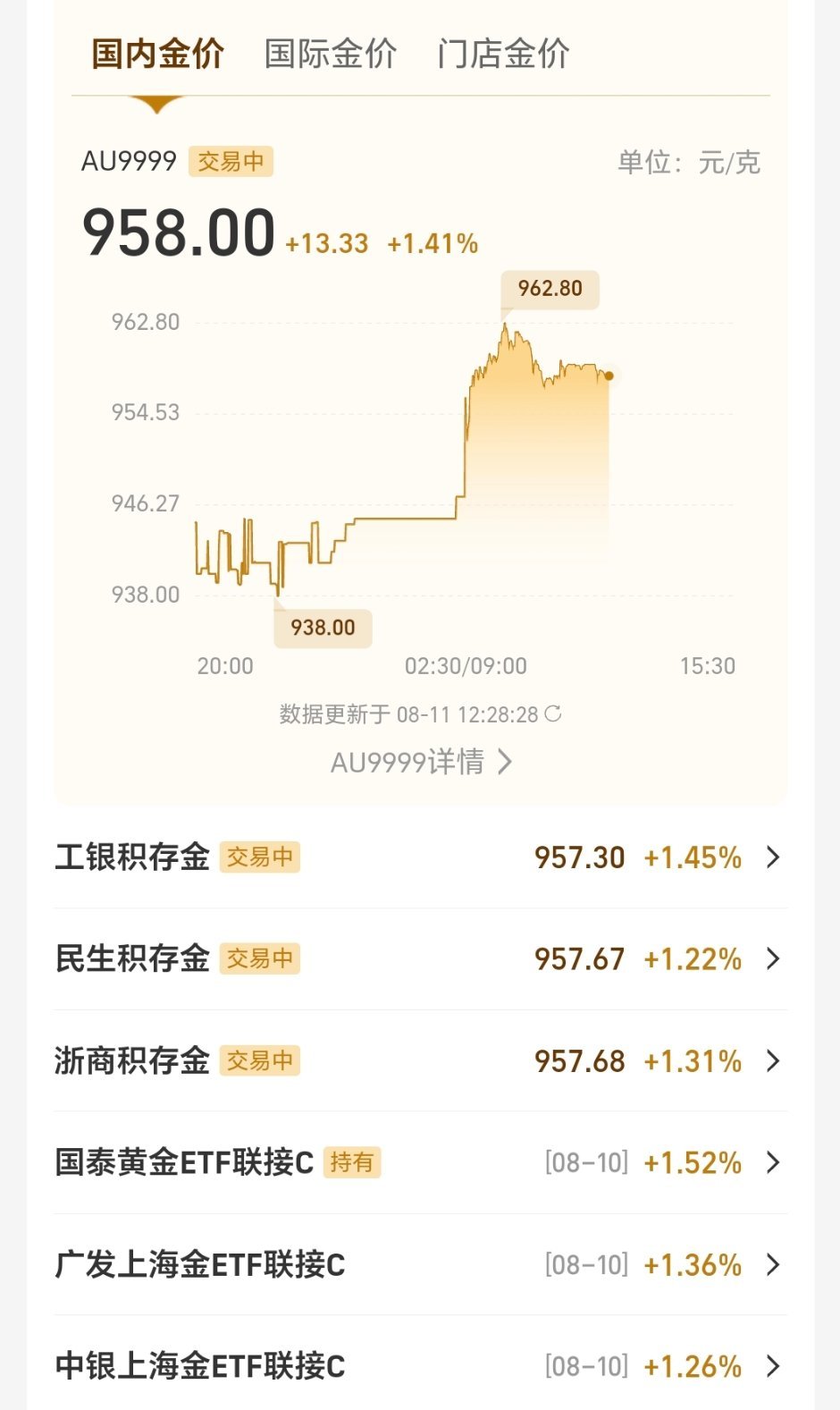The image size is (840, 1410).
Task: Open 广发上海金ETF联接C fund details
Action: click(420, 1264)
